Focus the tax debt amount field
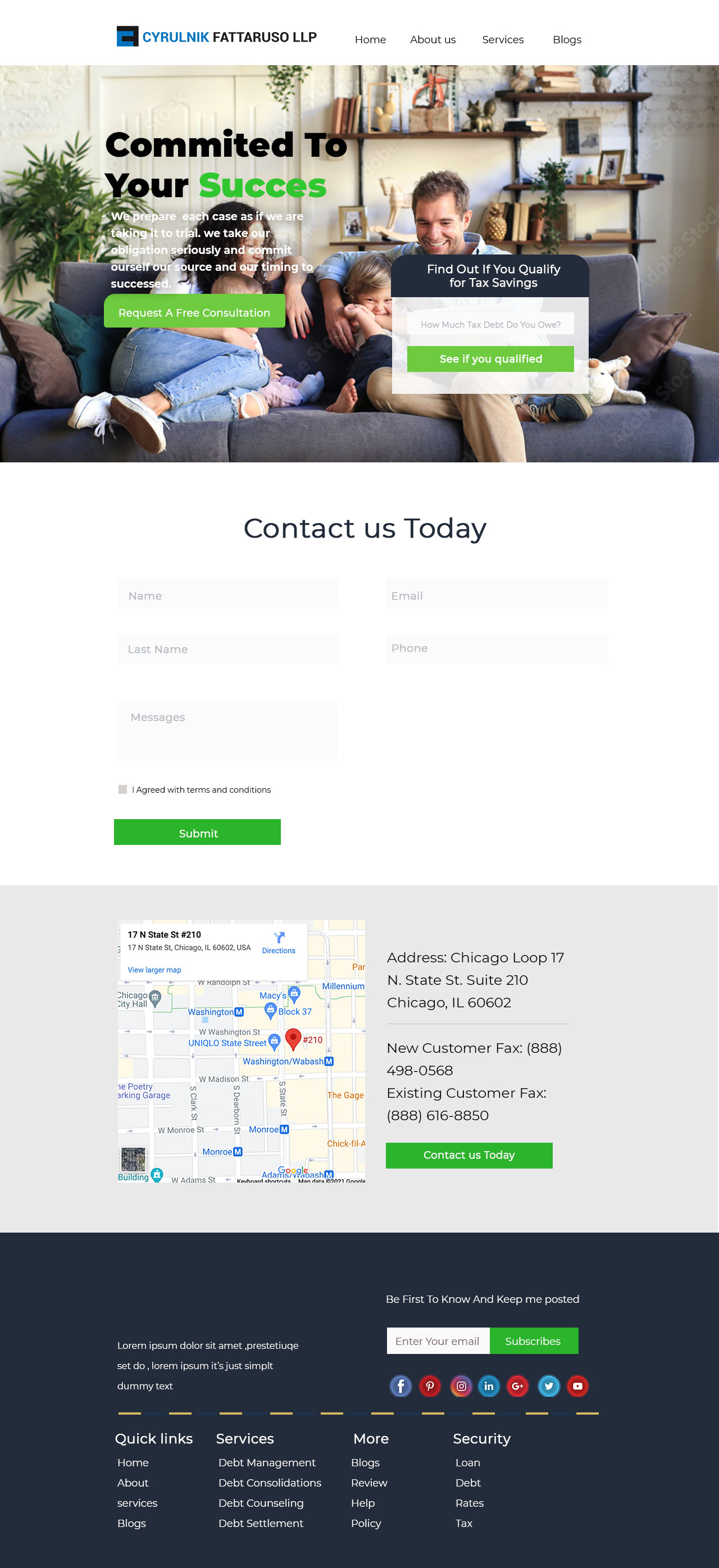Image resolution: width=719 pixels, height=1568 pixels. tap(490, 324)
